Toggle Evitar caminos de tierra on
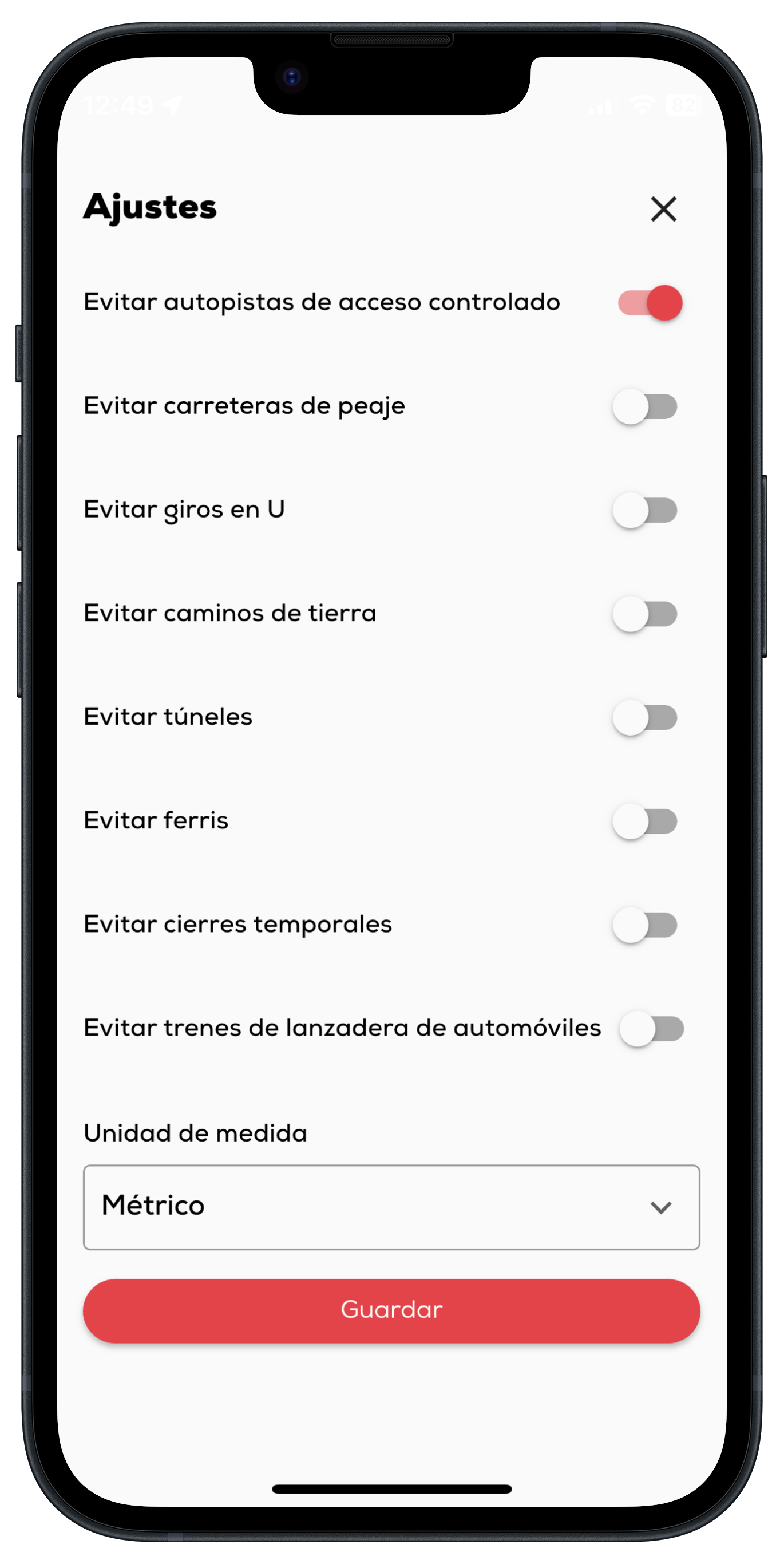784x1564 pixels. click(x=644, y=614)
